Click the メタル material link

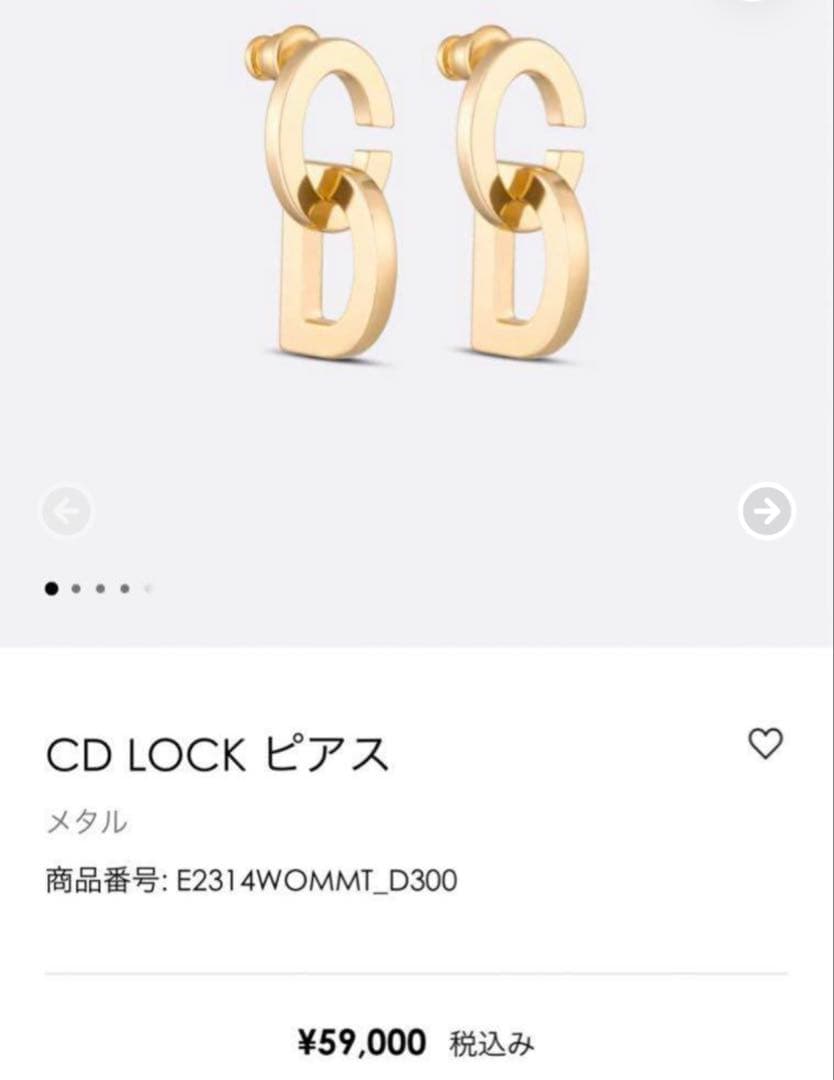click(85, 820)
